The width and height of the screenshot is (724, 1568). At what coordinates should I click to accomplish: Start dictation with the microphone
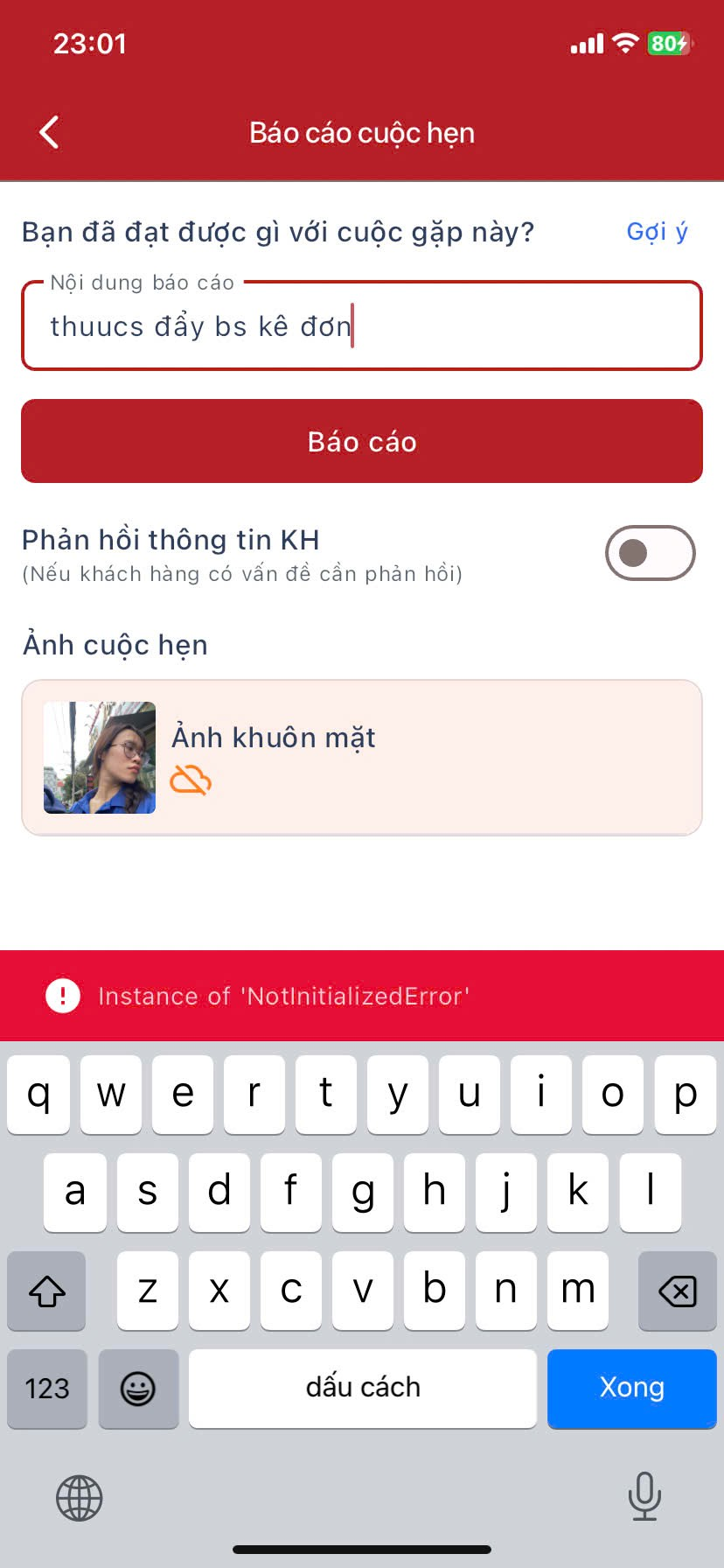(644, 1496)
